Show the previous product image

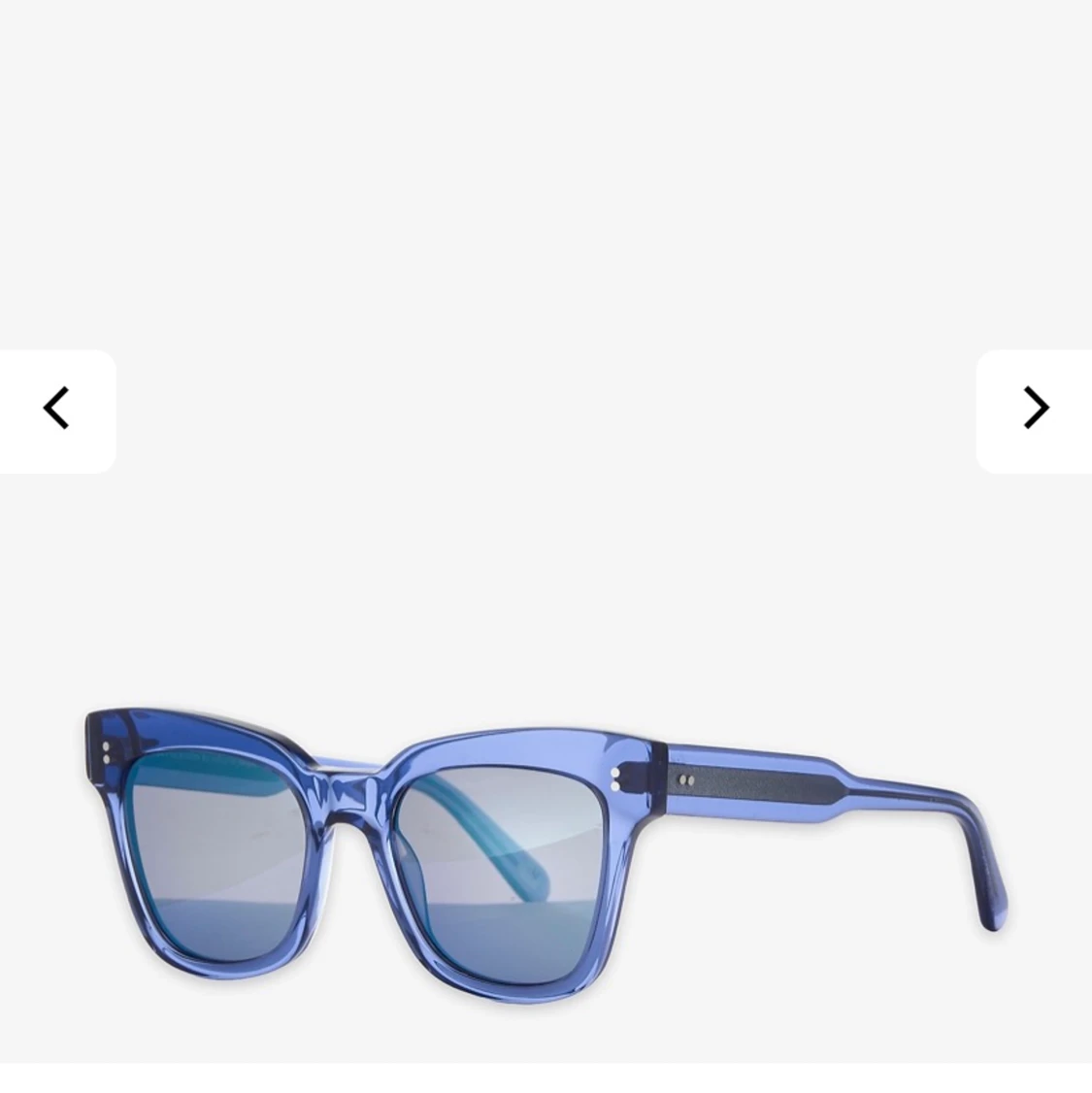[x=56, y=410]
